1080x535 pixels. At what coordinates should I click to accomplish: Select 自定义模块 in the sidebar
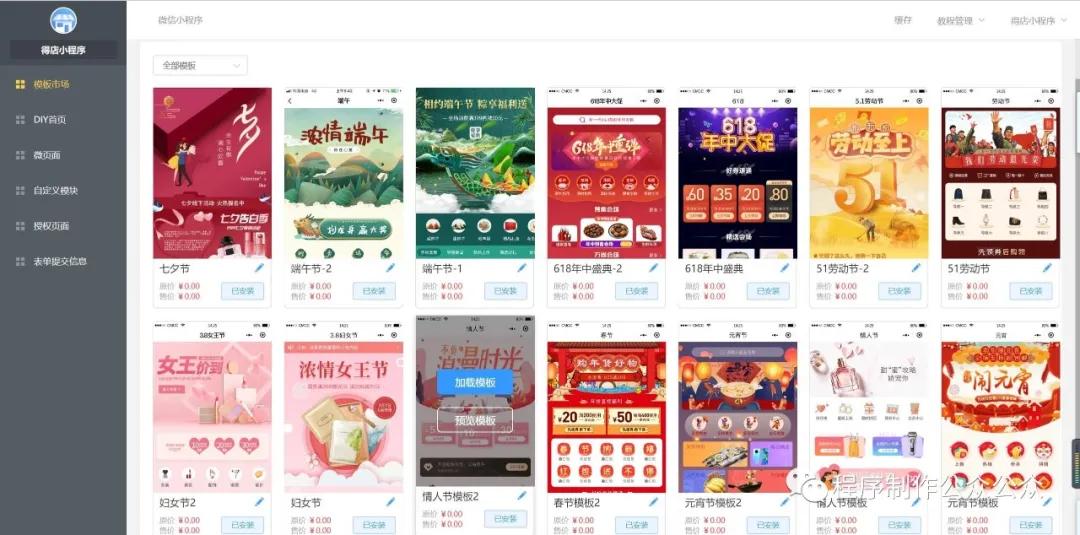tap(55, 190)
